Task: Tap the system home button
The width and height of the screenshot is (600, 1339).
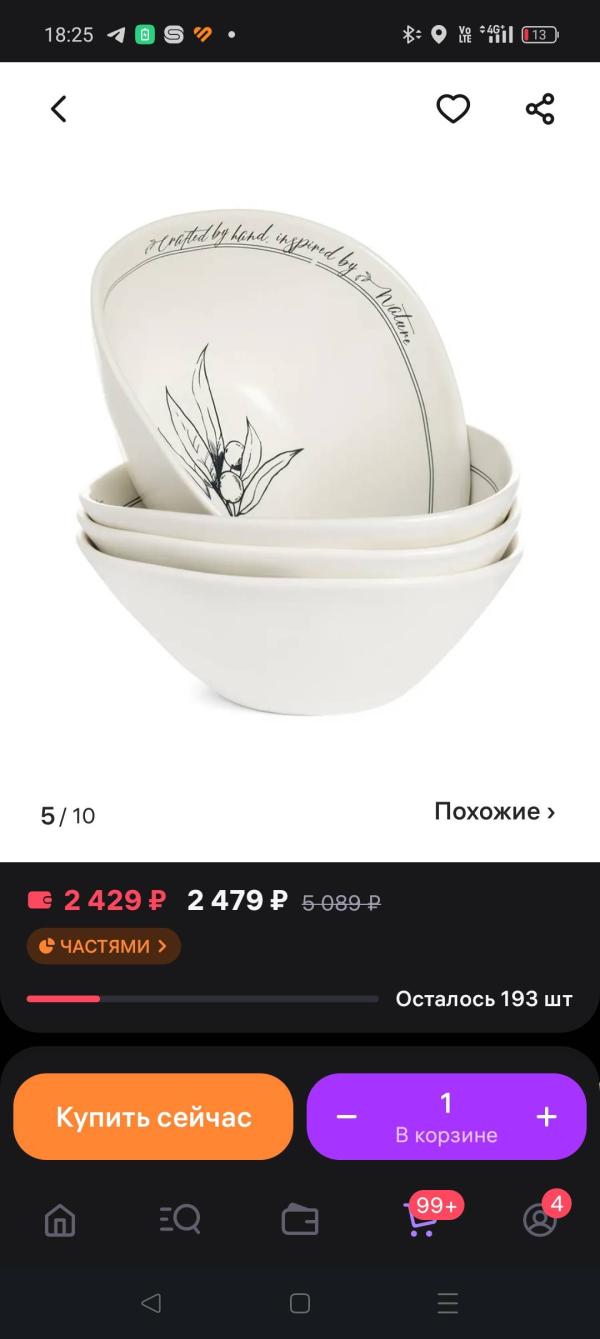Action: [x=300, y=1303]
